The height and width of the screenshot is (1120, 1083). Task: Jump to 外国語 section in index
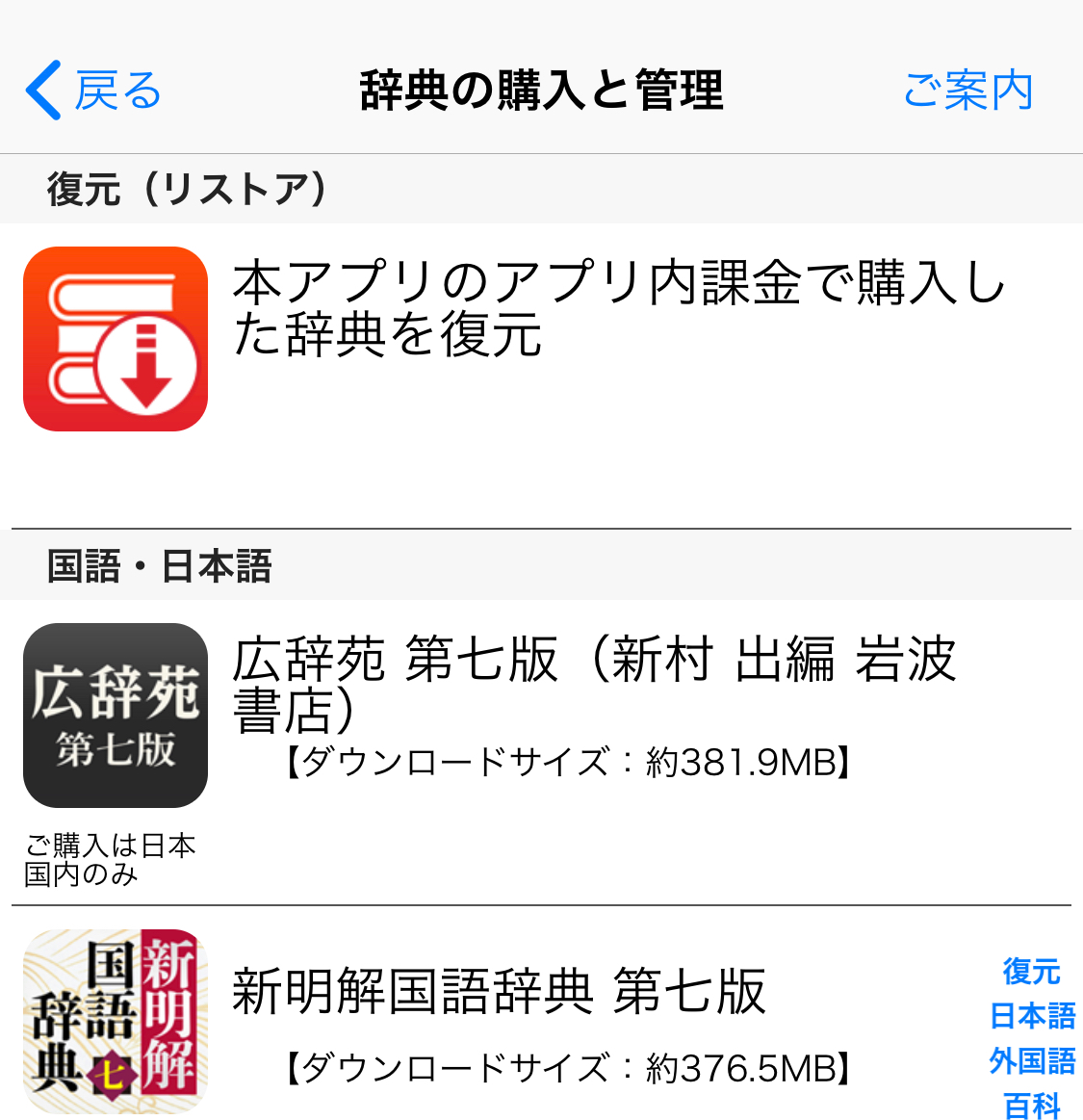pos(1031,1061)
